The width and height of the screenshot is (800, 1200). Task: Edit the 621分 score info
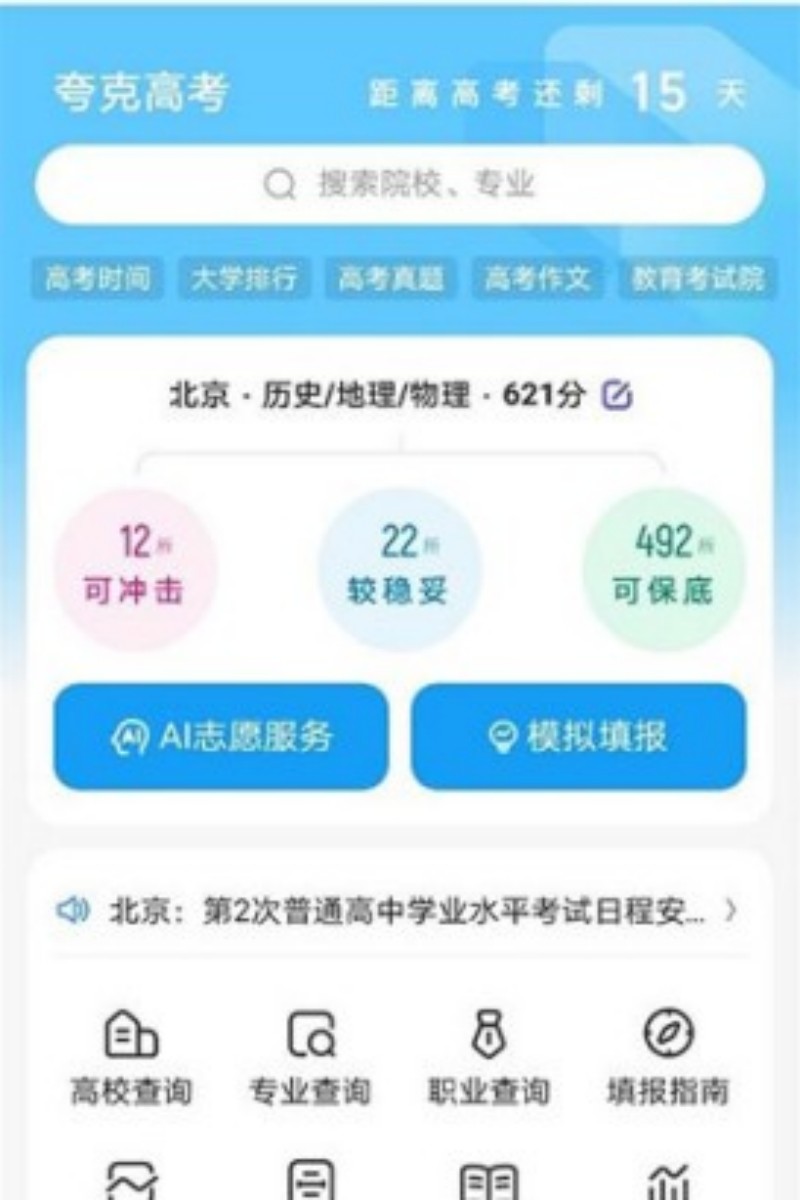coord(617,397)
